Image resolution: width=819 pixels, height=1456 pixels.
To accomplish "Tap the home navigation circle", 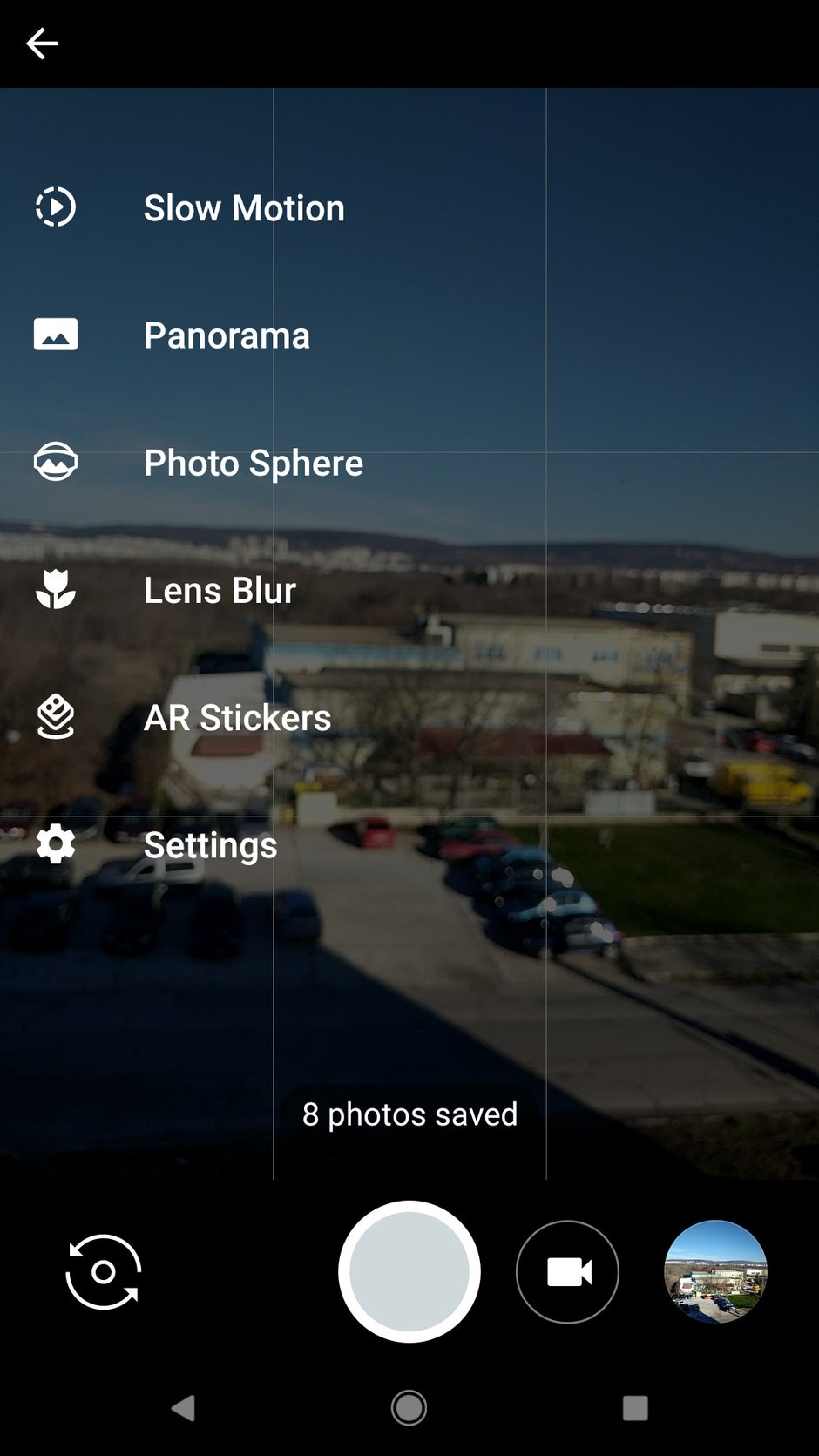I will click(409, 1407).
